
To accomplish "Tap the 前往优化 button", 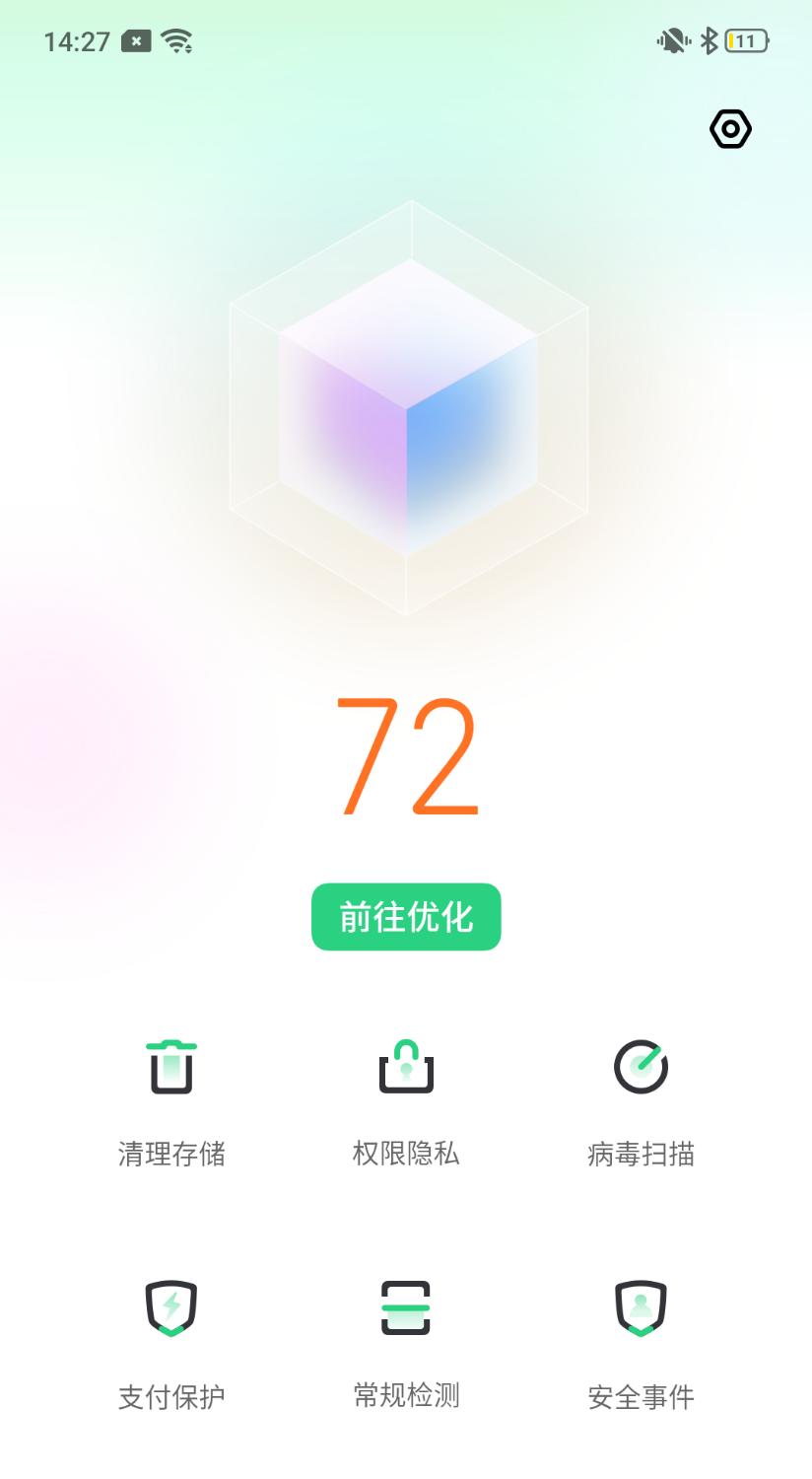I will (x=406, y=917).
